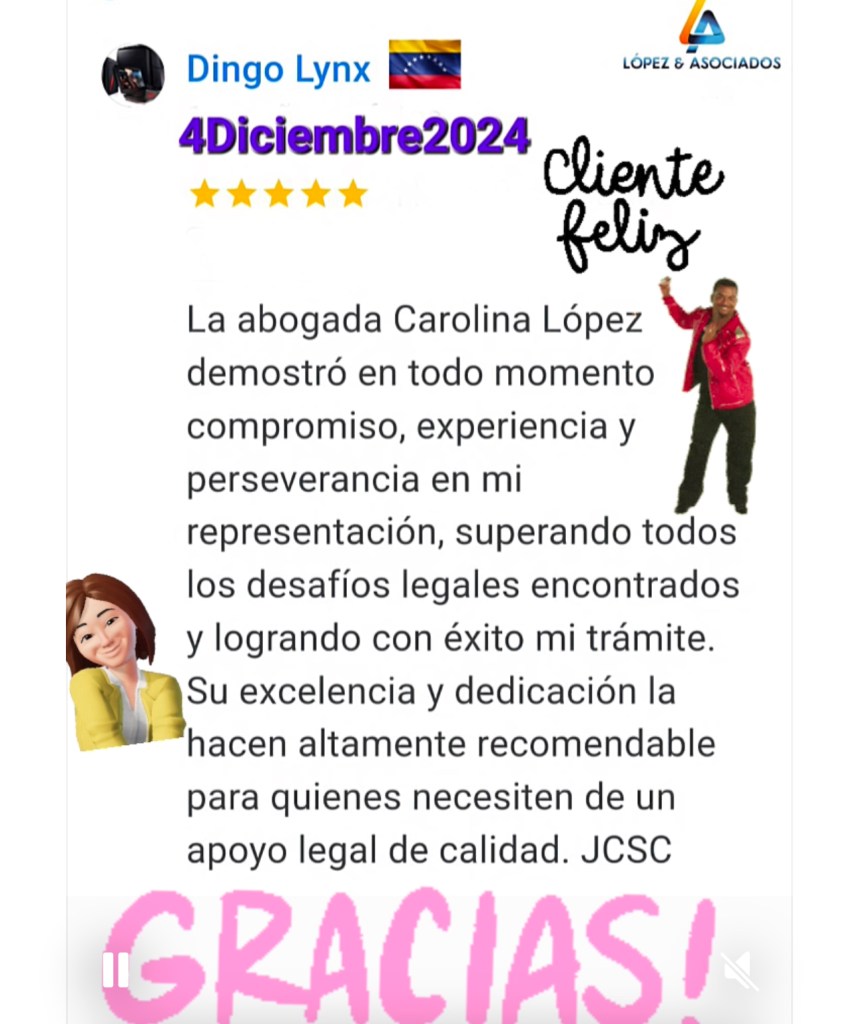Image resolution: width=859 pixels, height=1024 pixels.
Task: Pause the playing story video
Action: click(116, 969)
